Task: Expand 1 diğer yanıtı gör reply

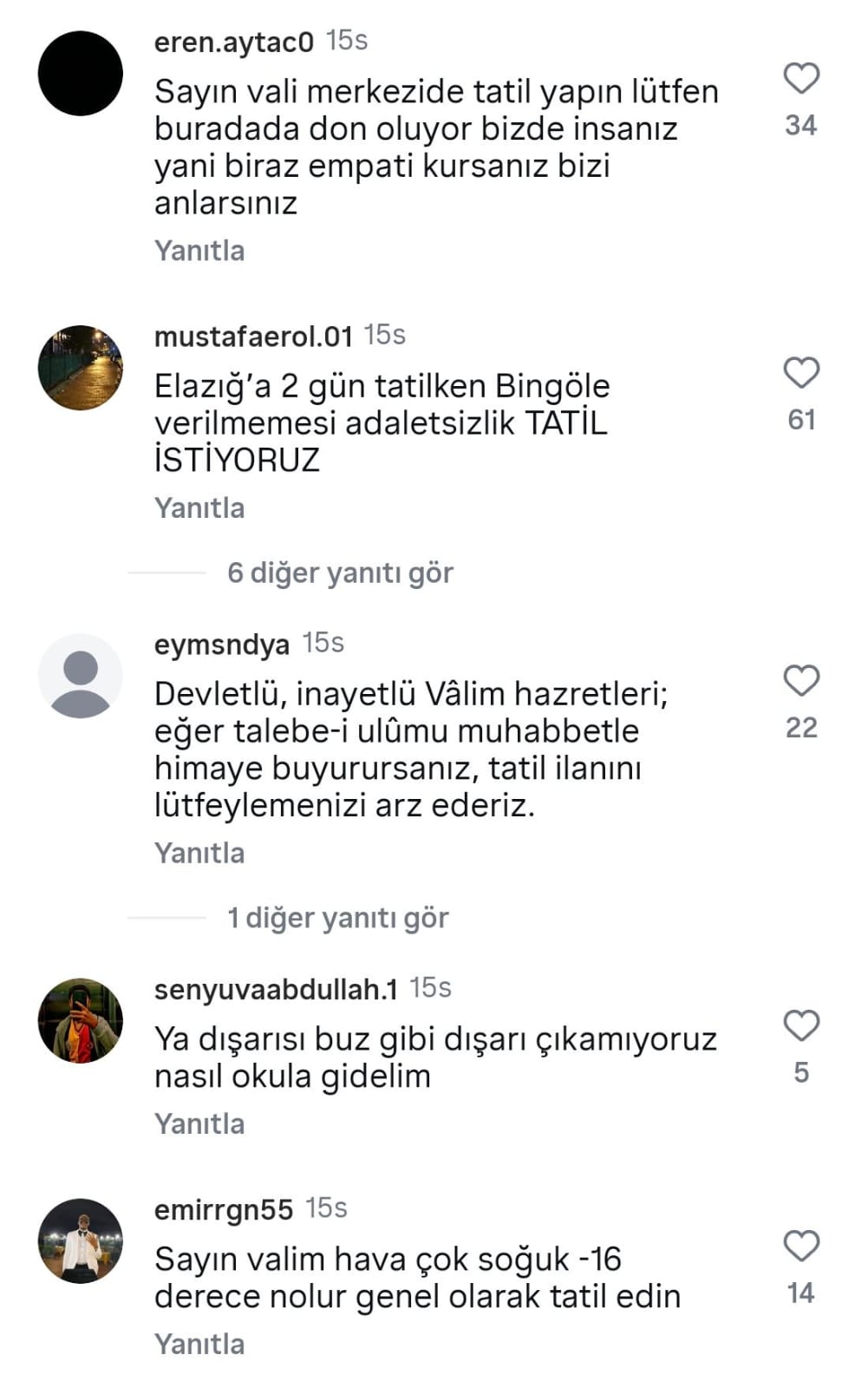Action: [x=337, y=918]
